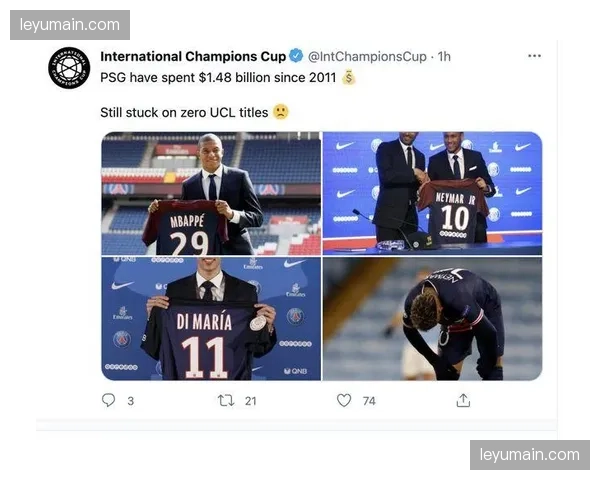The image size is (600, 480).
Task: Like the PSG spending tweet
Action: 344,400
